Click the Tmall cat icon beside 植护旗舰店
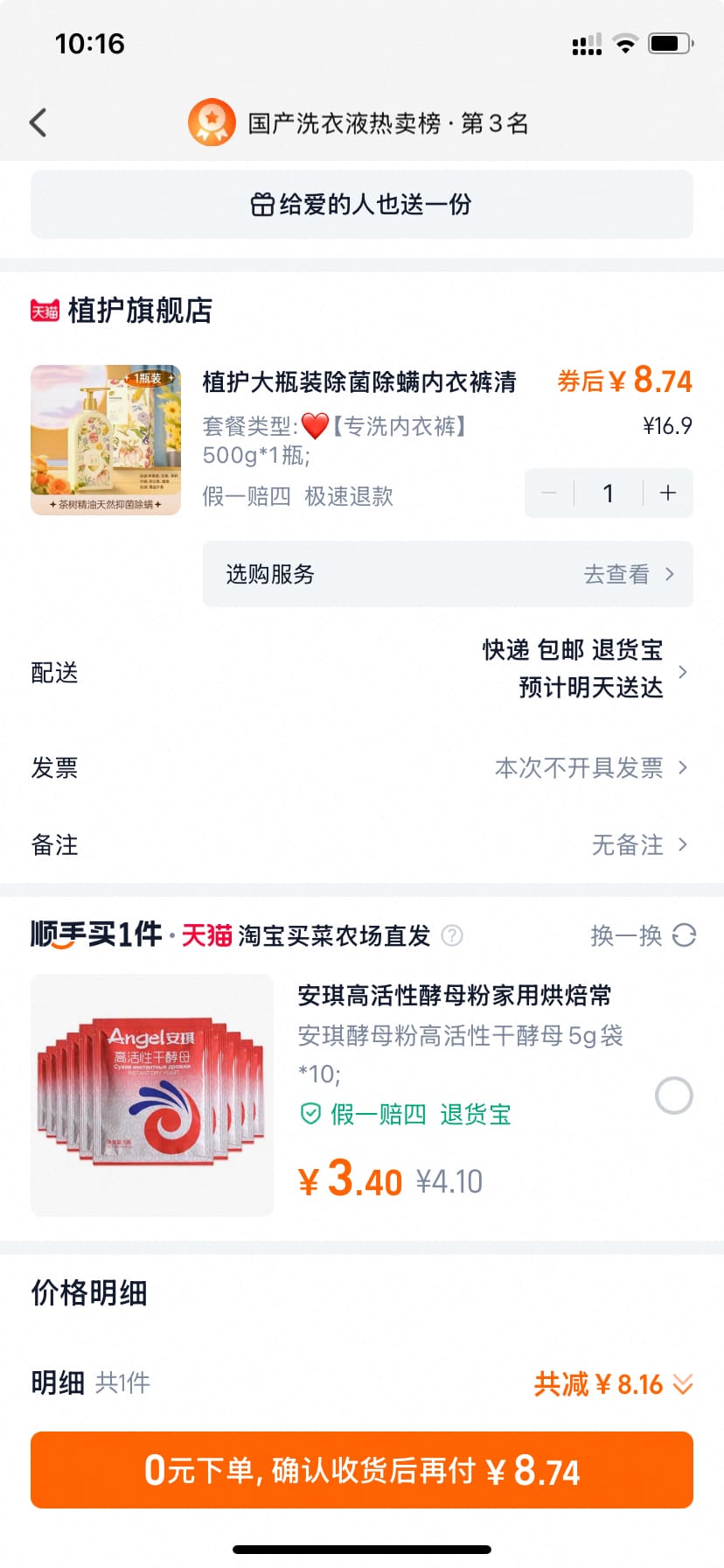 tap(43, 311)
